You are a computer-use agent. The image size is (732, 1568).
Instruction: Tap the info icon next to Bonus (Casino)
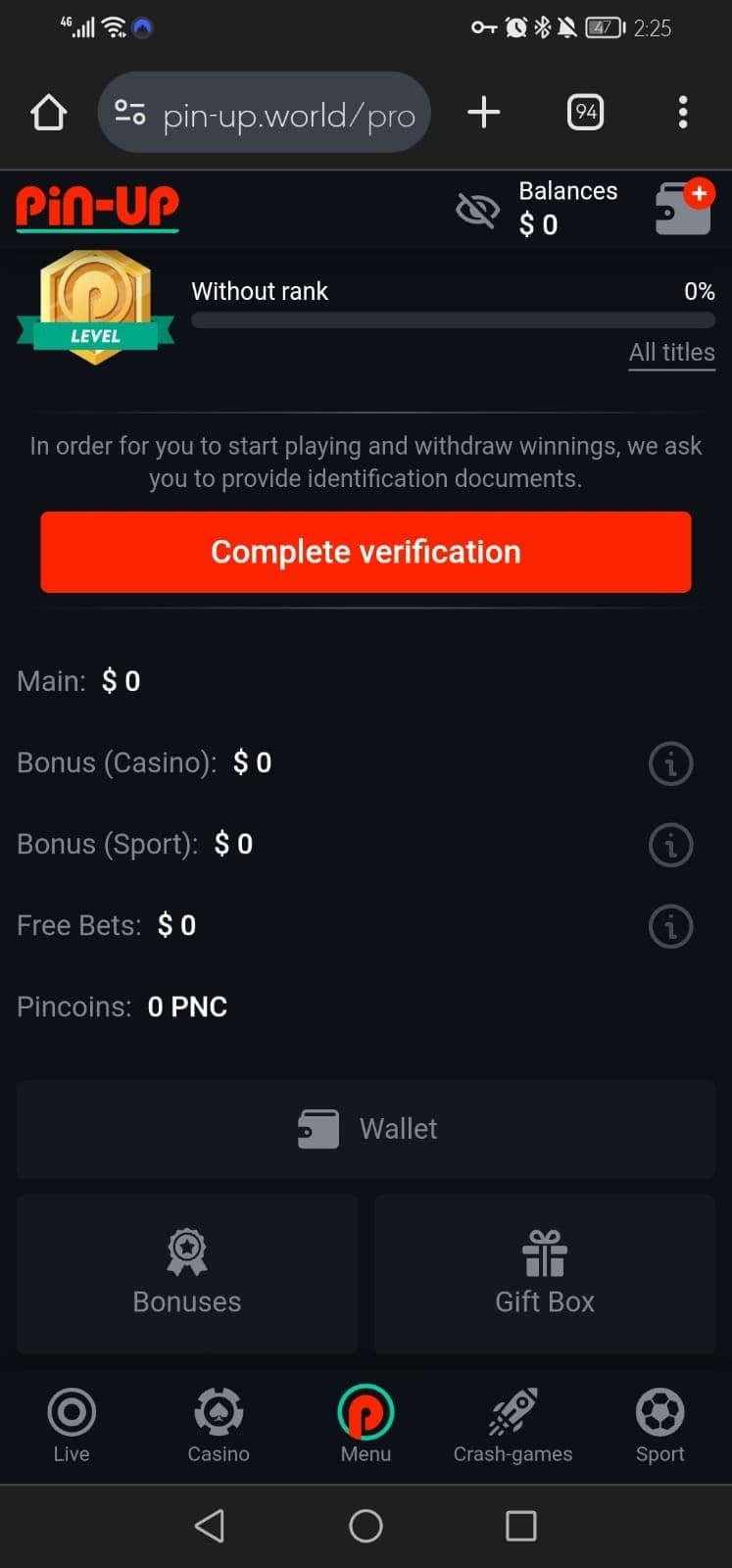click(670, 762)
